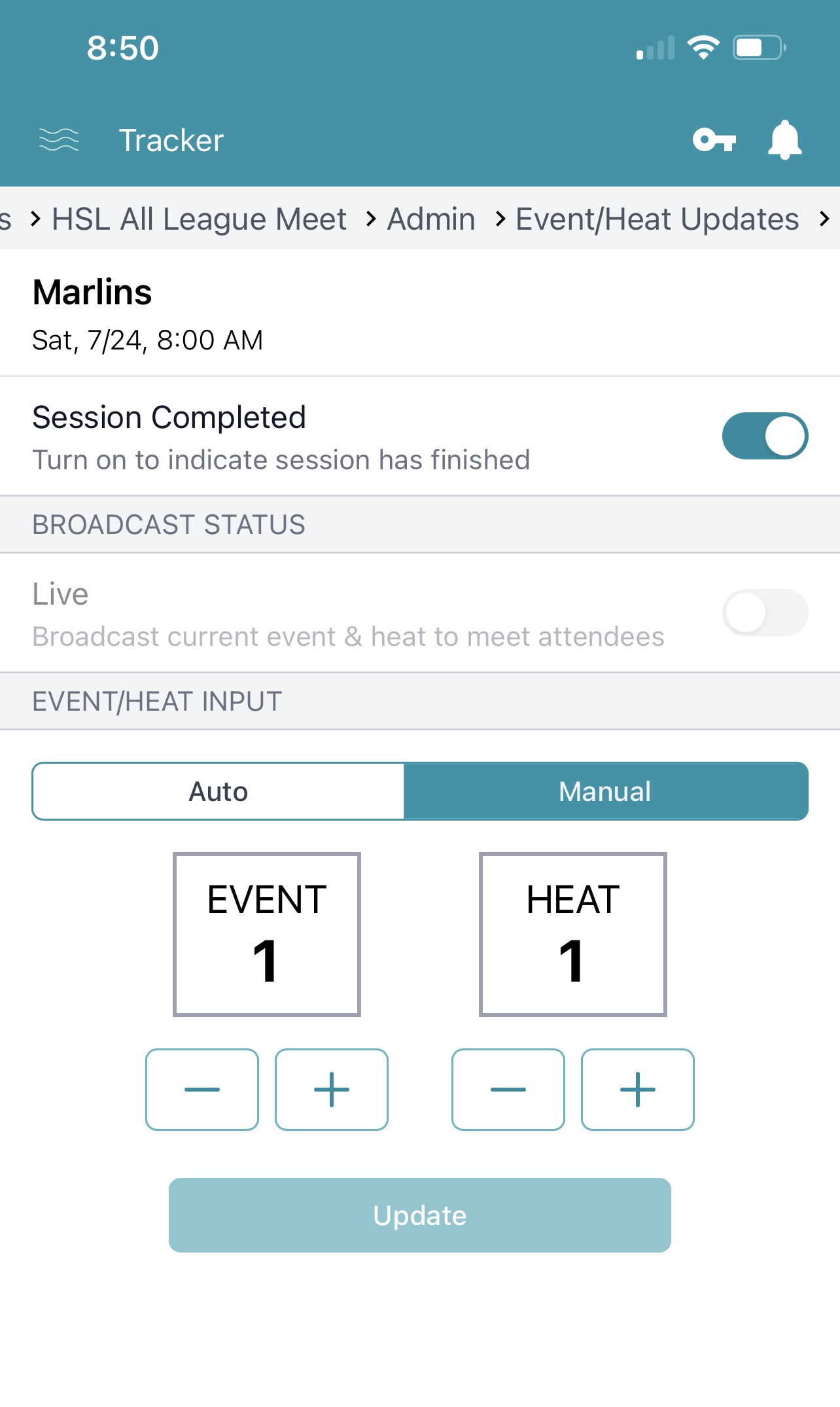This screenshot has height=1407, width=840.
Task: Open the Admin breadcrumb link
Action: click(x=430, y=219)
